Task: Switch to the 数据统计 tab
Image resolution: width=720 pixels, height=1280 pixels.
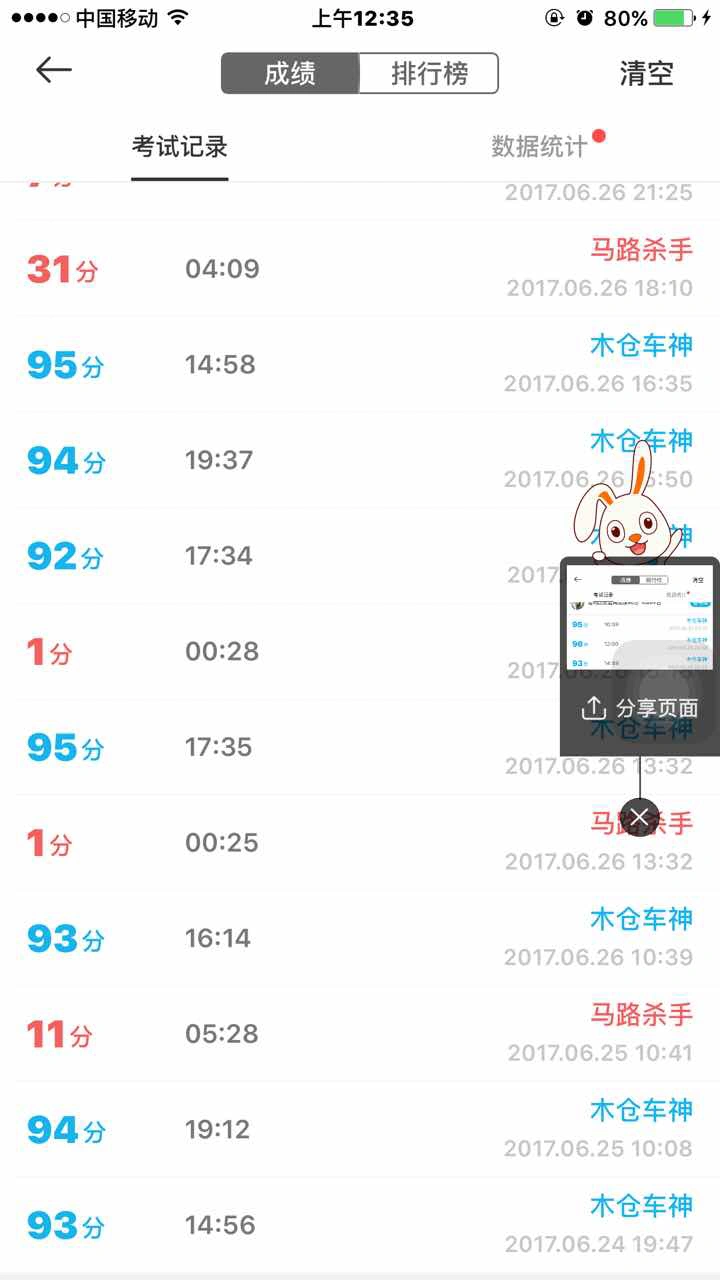Action: click(x=540, y=147)
